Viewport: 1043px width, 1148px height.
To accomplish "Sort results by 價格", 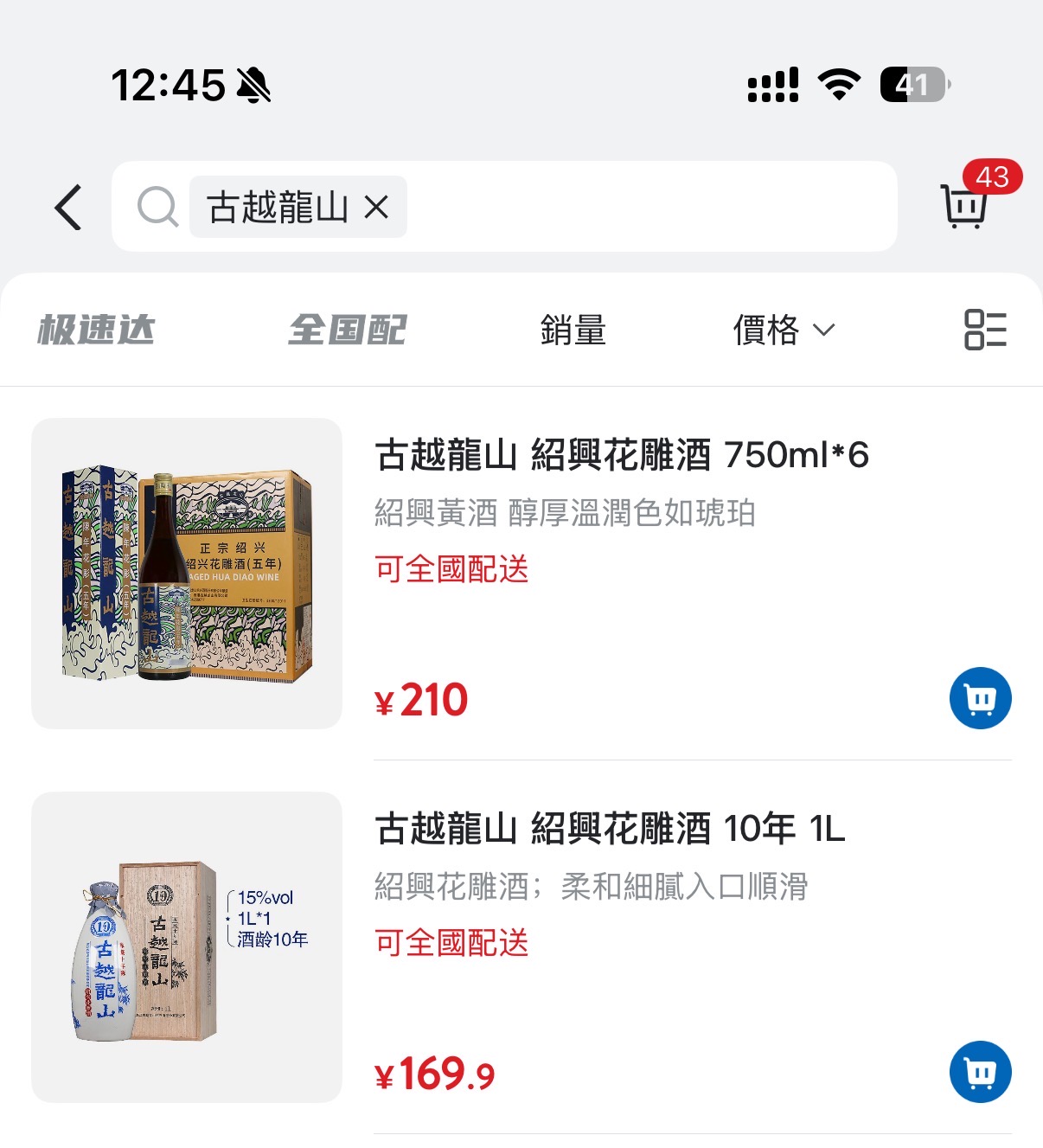I will [x=784, y=330].
